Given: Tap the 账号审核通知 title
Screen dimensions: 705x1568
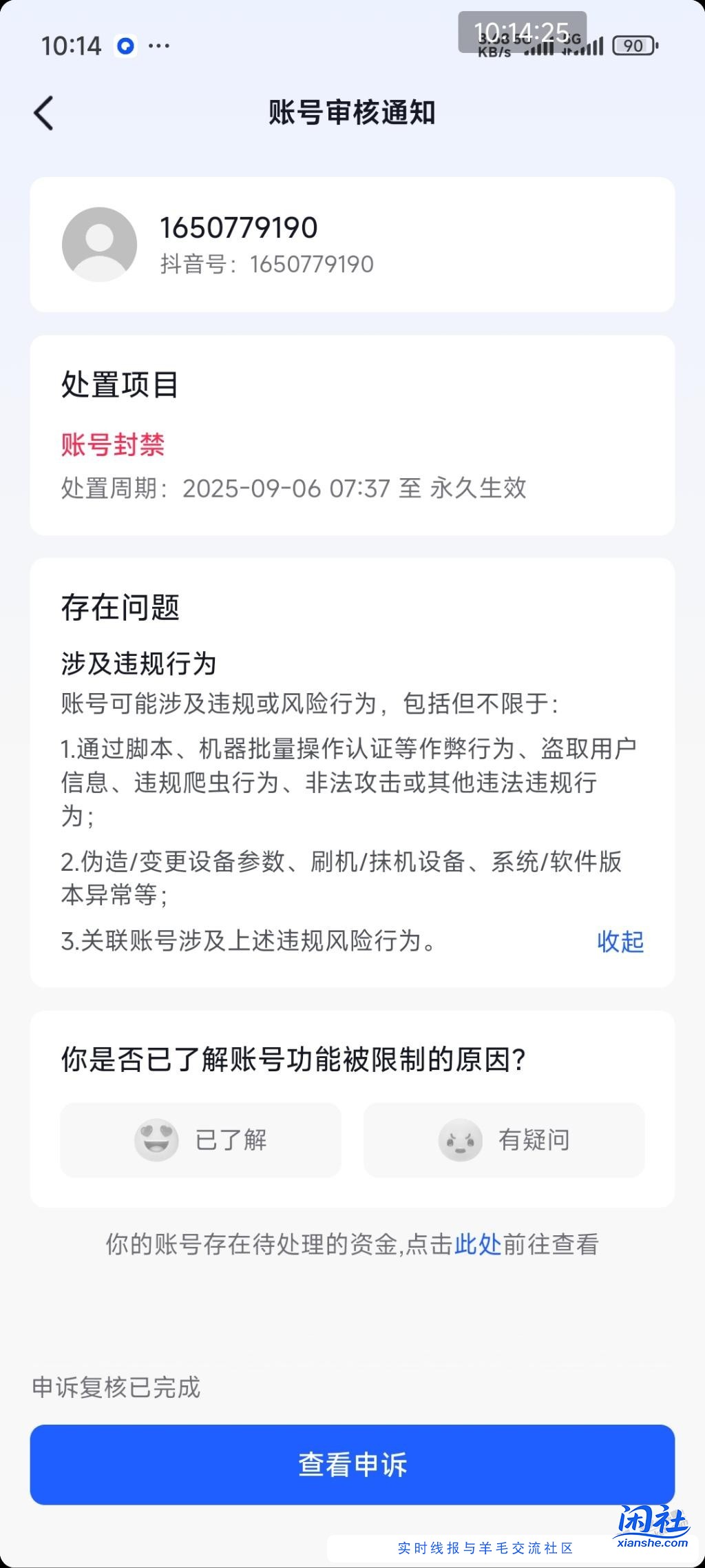Looking at the screenshot, I should coord(352,112).
